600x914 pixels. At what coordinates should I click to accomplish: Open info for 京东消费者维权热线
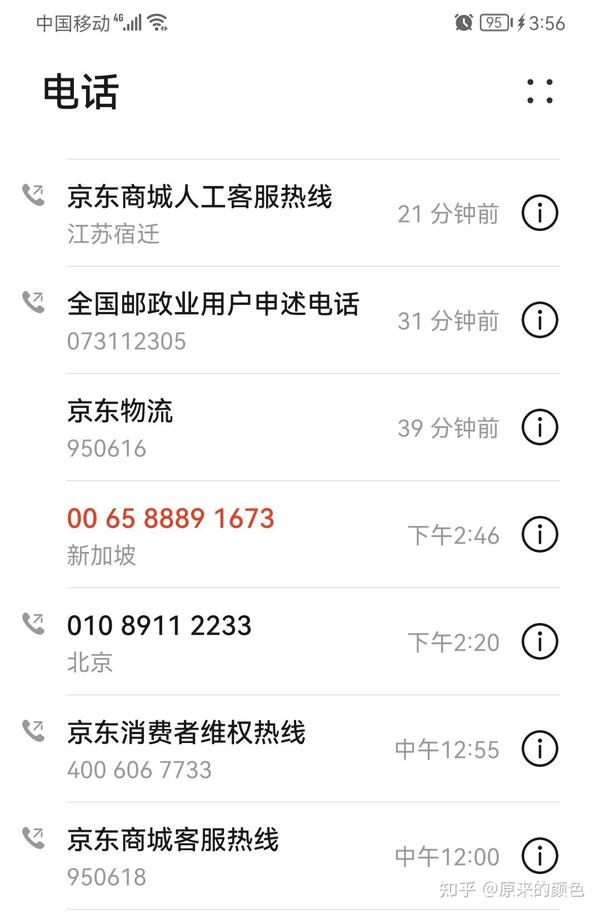[540, 748]
